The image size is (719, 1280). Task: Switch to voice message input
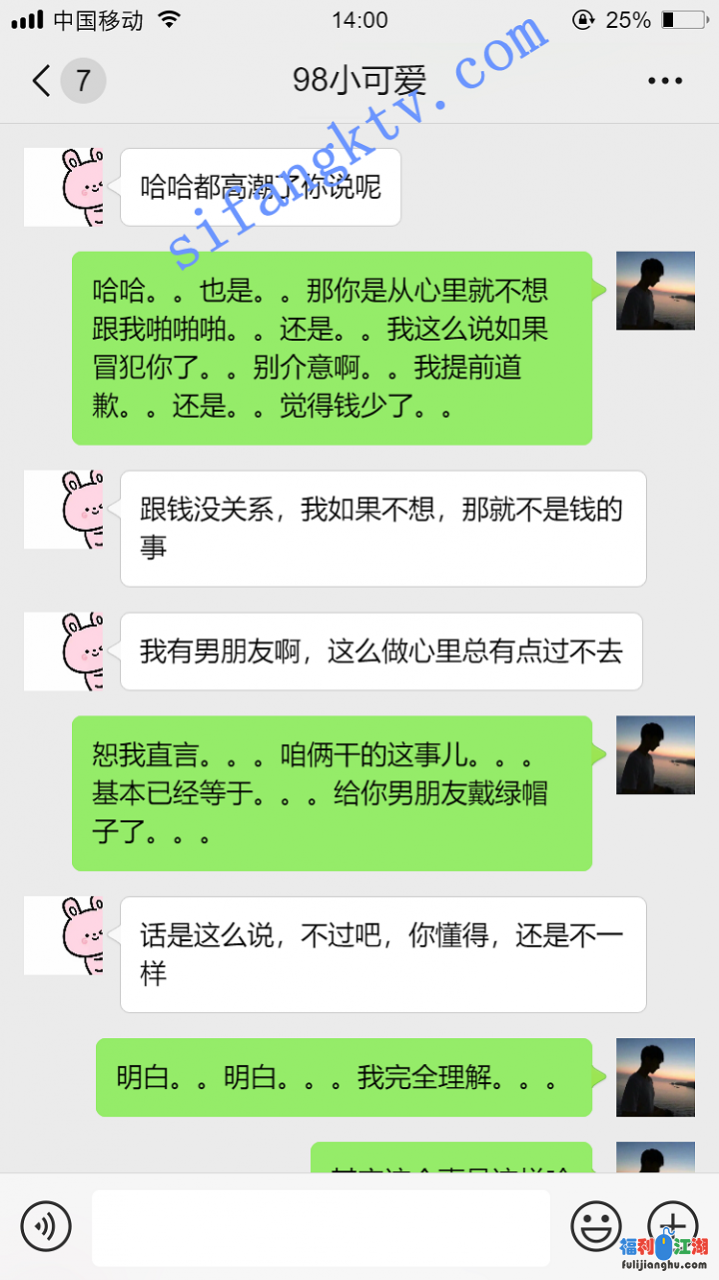pos(46,1225)
